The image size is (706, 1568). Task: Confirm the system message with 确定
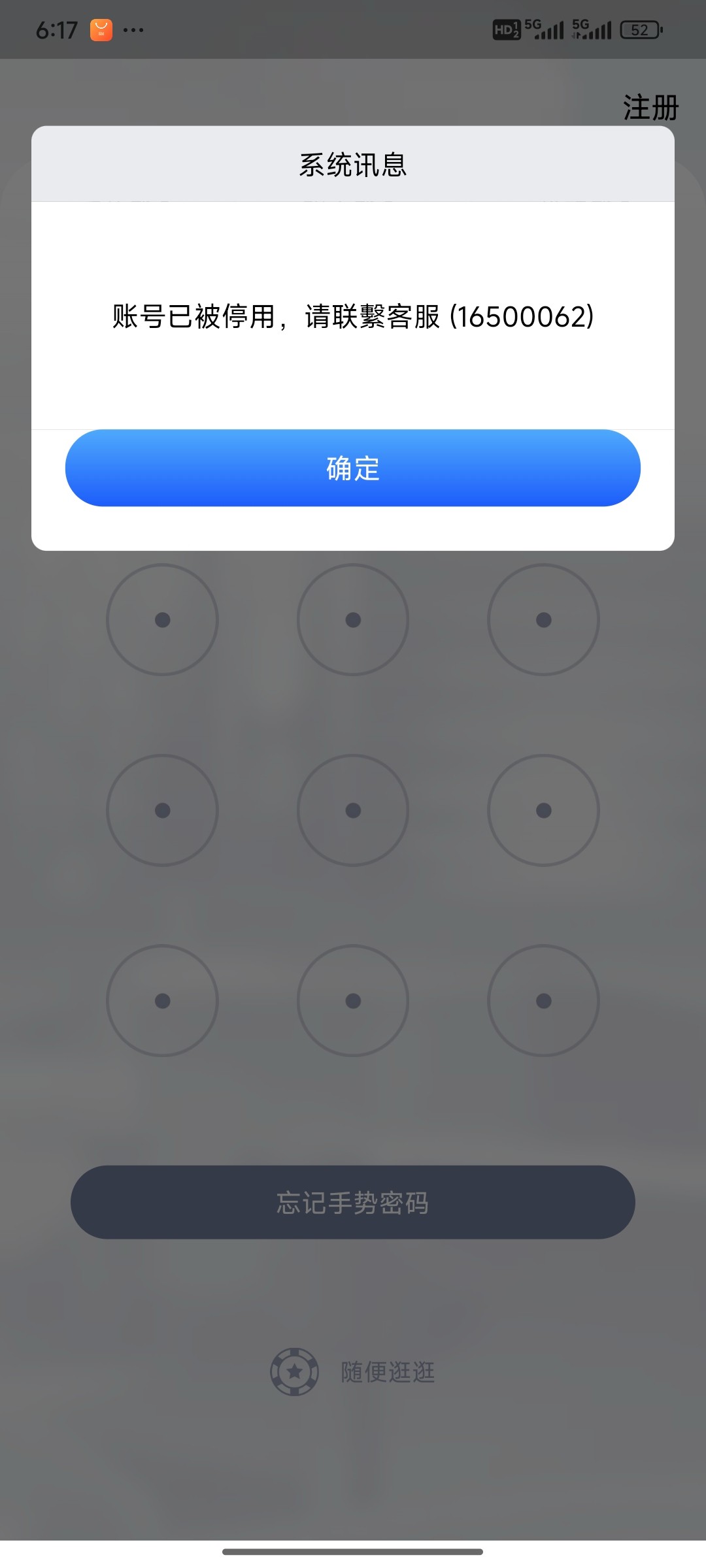pos(353,468)
